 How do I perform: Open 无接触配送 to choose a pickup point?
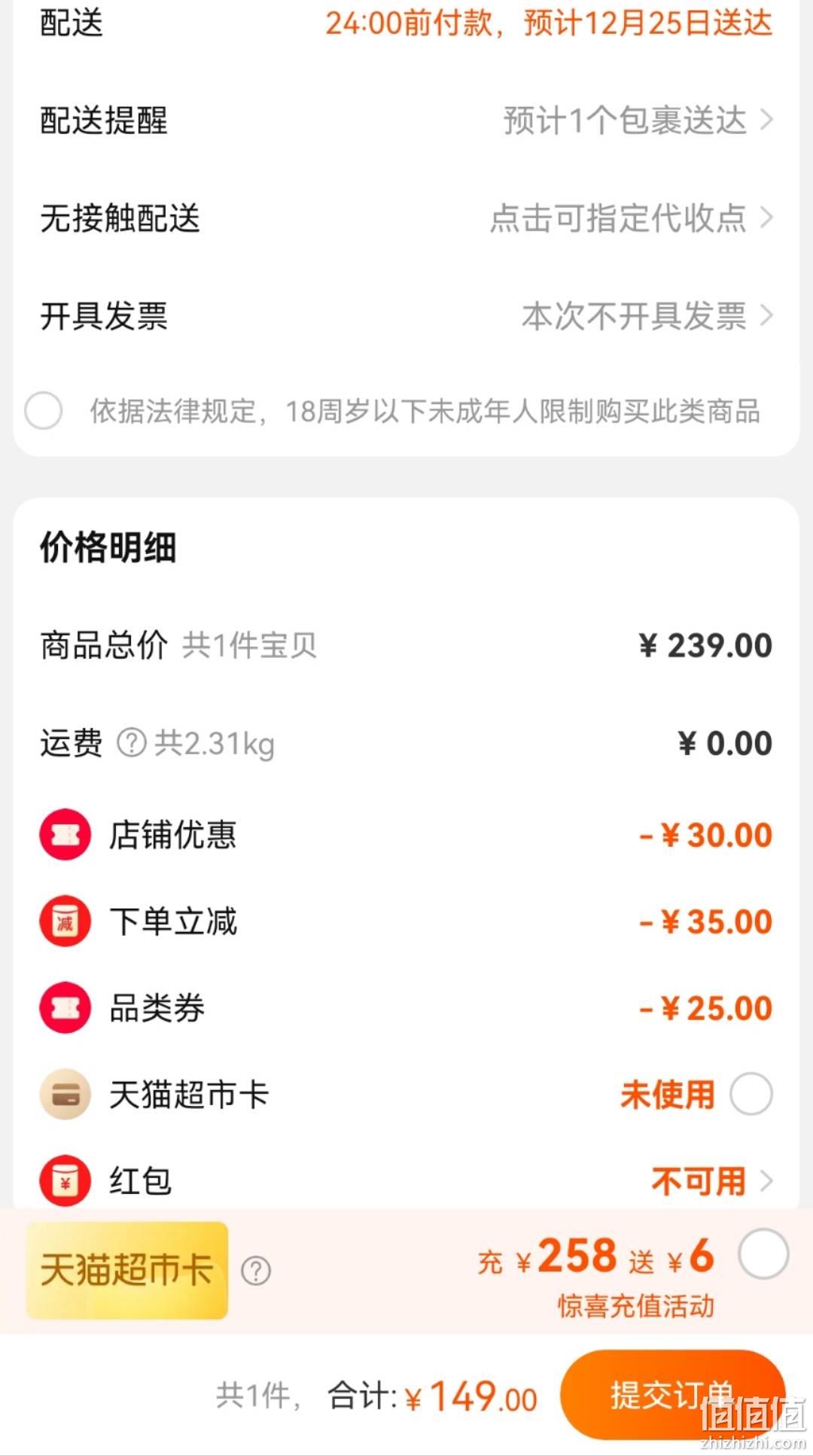[406, 218]
